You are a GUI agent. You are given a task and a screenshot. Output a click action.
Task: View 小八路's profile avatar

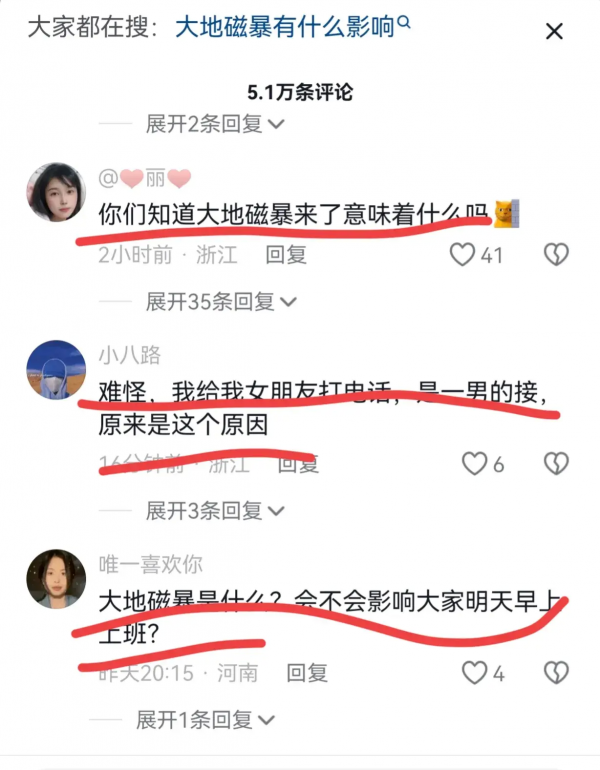click(x=54, y=369)
